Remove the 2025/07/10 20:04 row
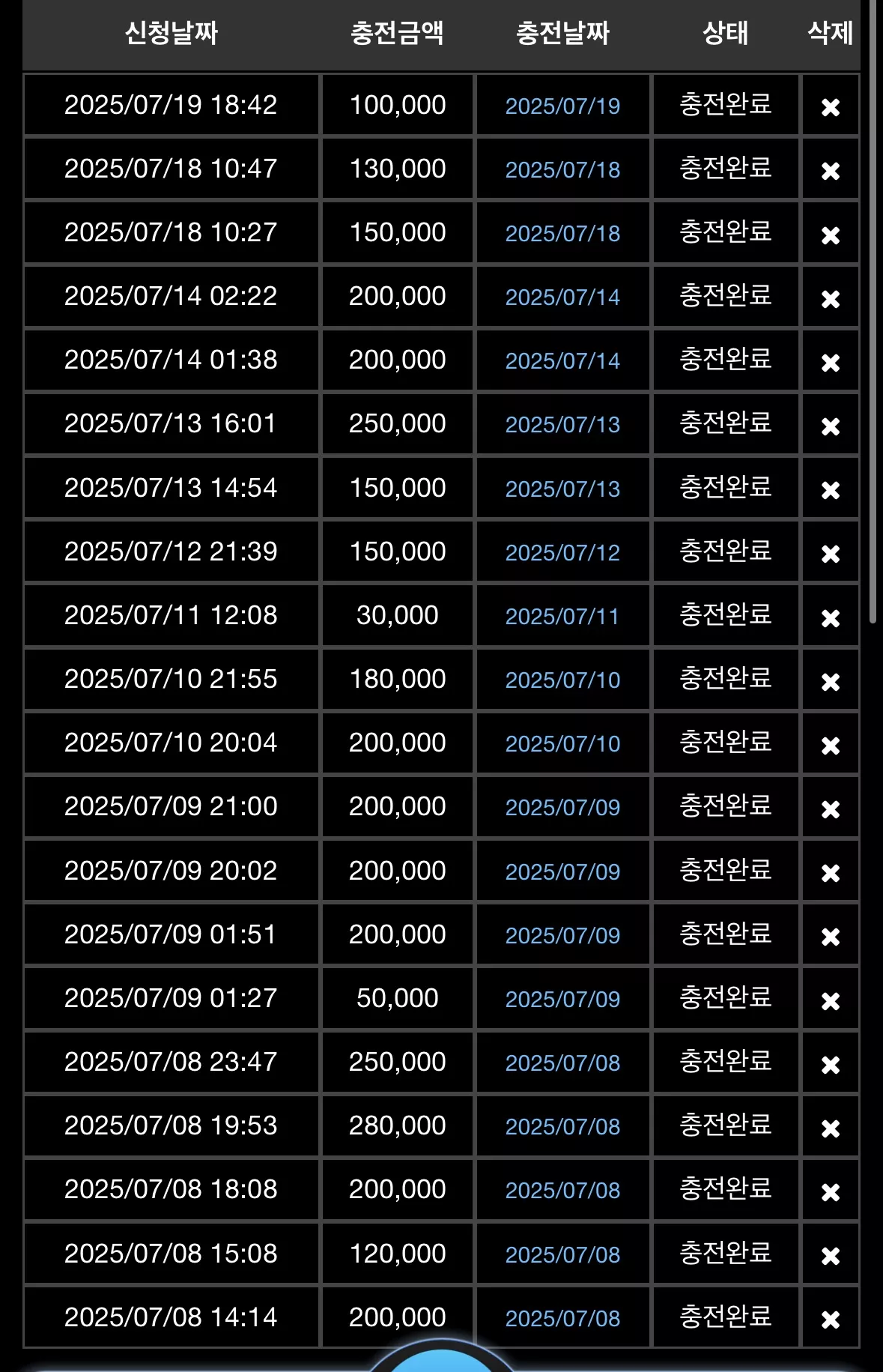883x1372 pixels. tap(830, 746)
